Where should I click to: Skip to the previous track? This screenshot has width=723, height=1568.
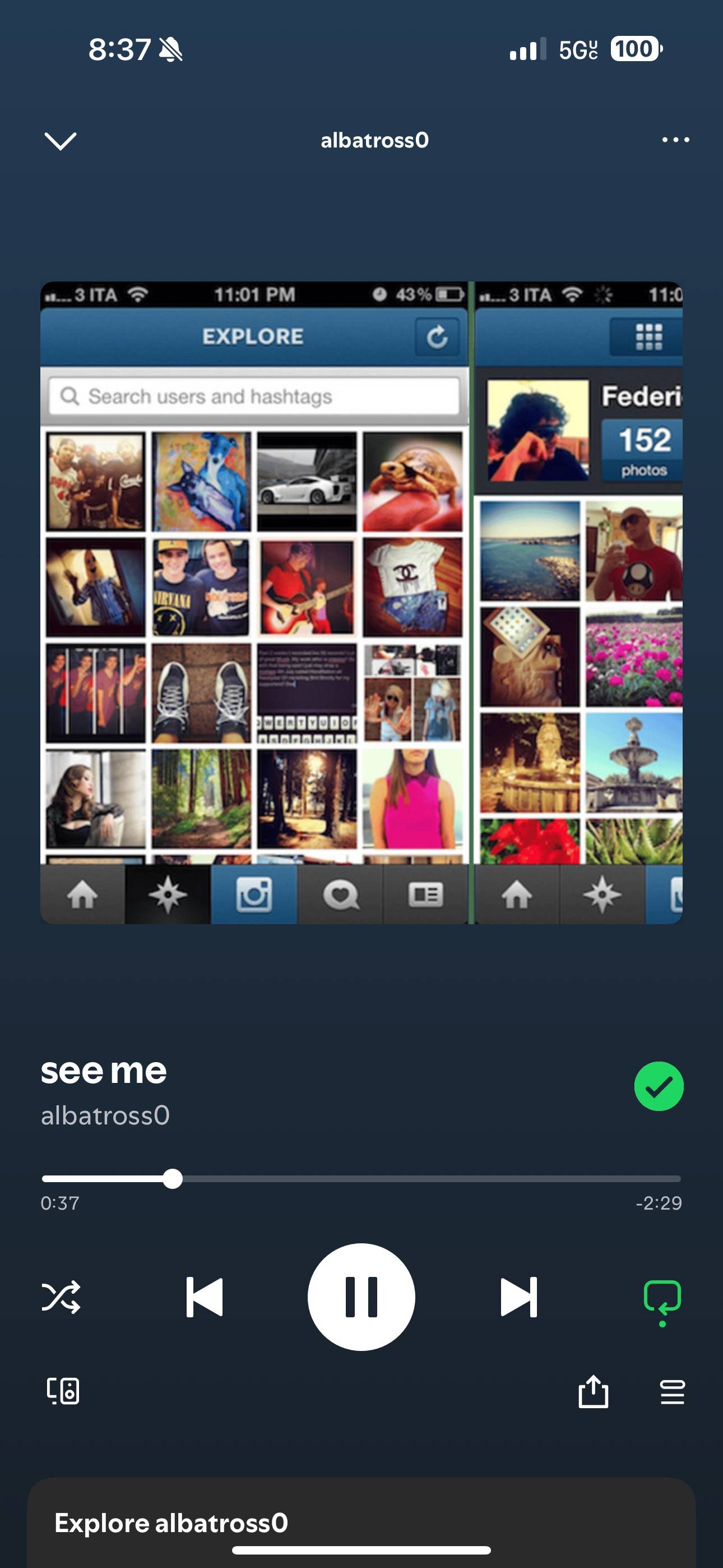click(205, 1297)
